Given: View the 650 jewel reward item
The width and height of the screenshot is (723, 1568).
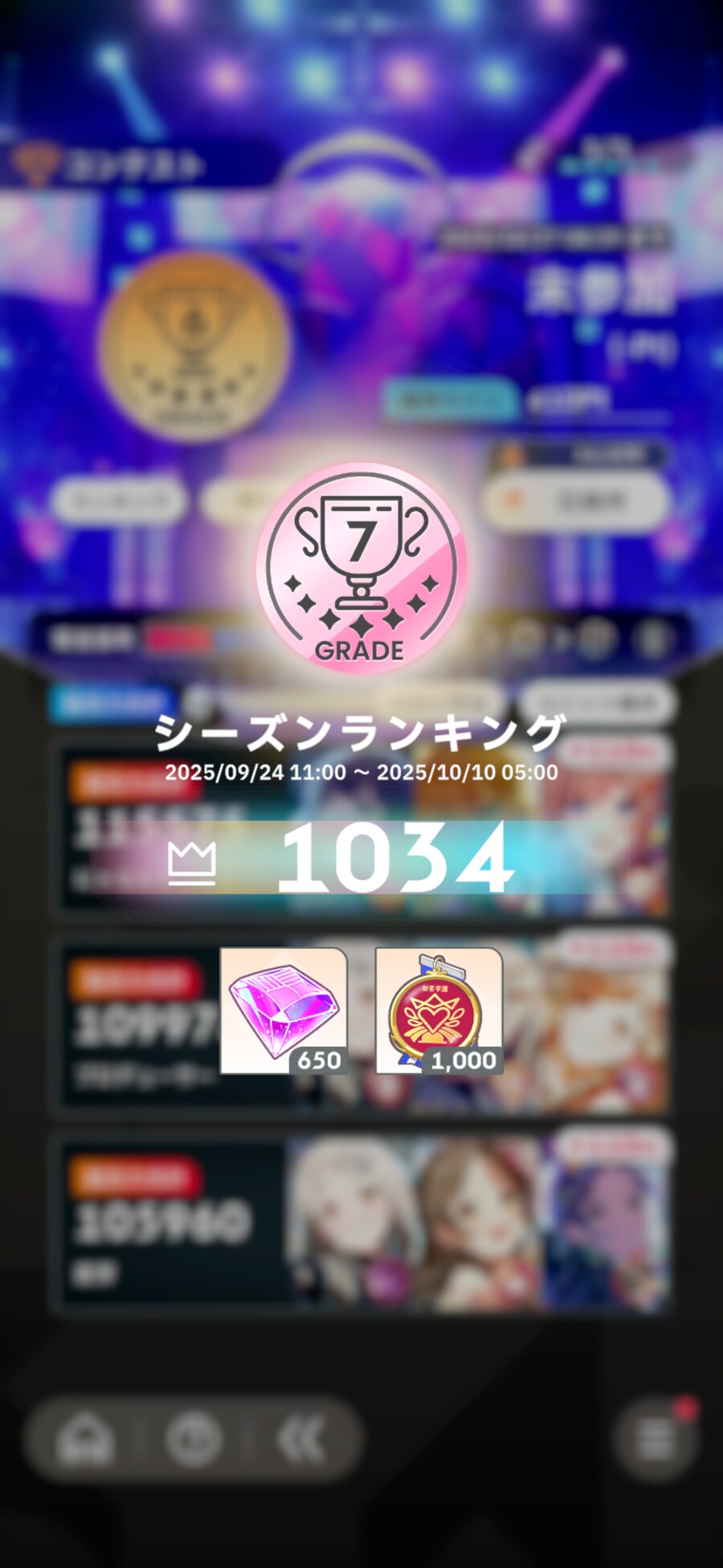Looking at the screenshot, I should (284, 1010).
